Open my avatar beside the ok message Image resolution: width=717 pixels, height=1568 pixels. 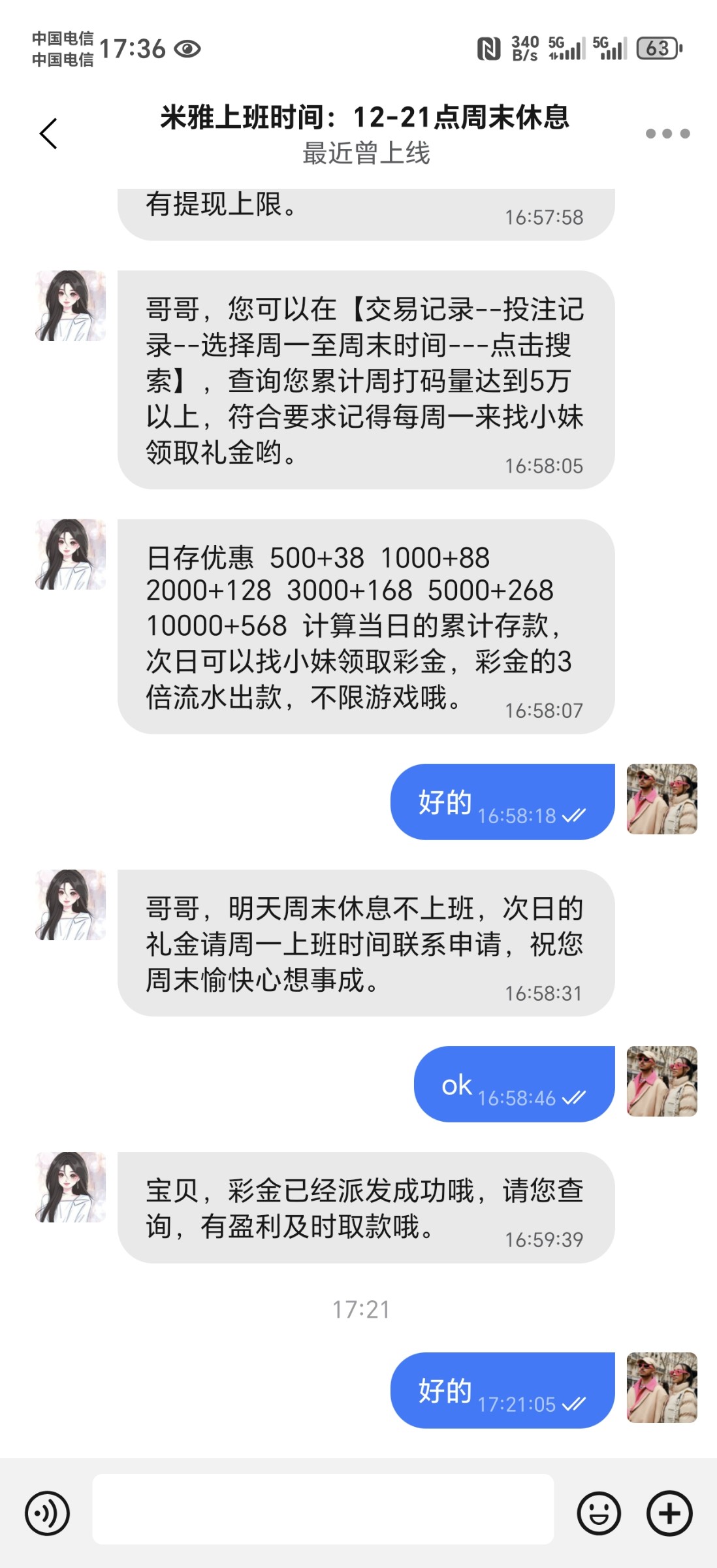[x=661, y=1081]
